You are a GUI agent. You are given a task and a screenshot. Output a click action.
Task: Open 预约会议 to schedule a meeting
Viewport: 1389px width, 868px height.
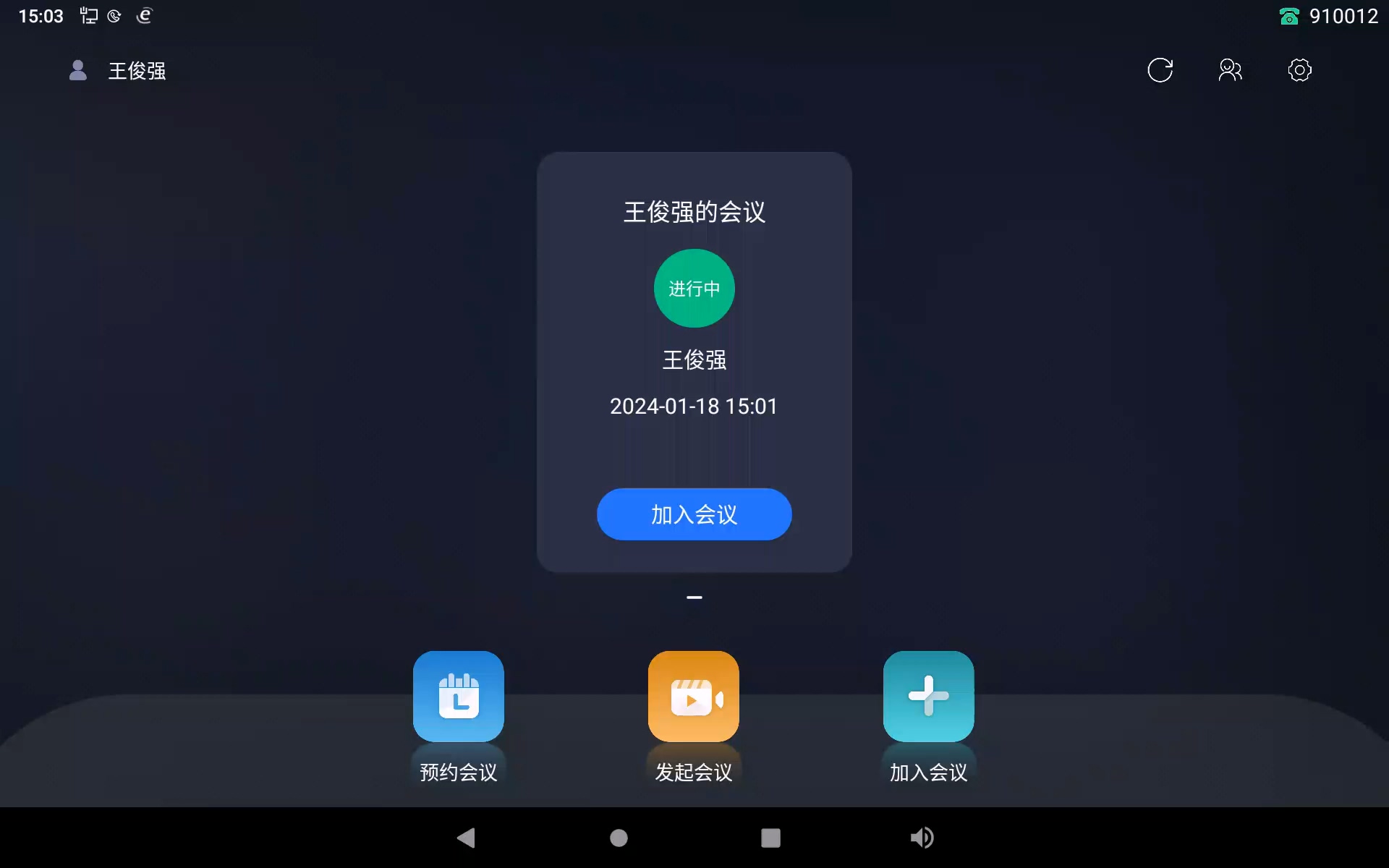pyautogui.click(x=459, y=697)
